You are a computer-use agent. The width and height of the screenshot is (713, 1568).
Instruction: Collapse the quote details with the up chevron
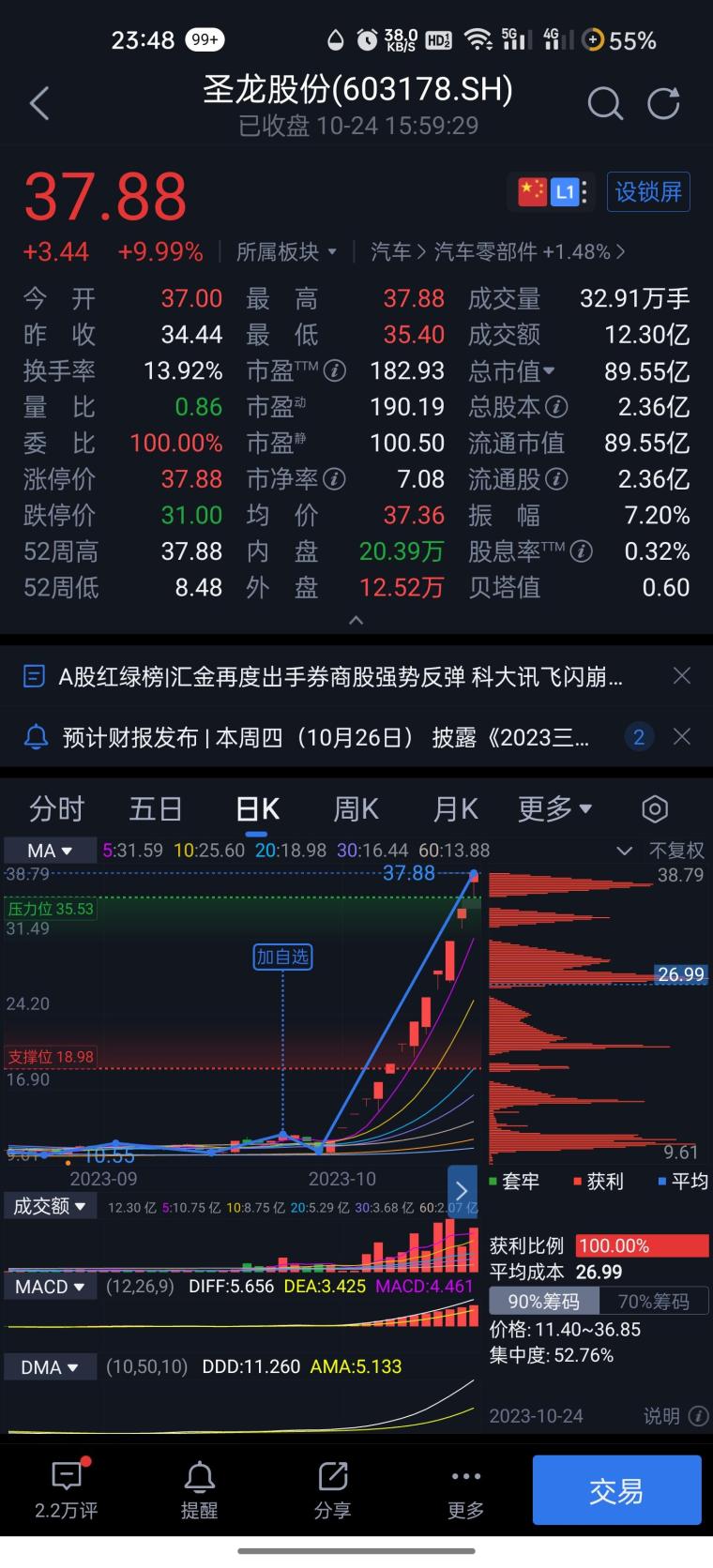pos(356,620)
